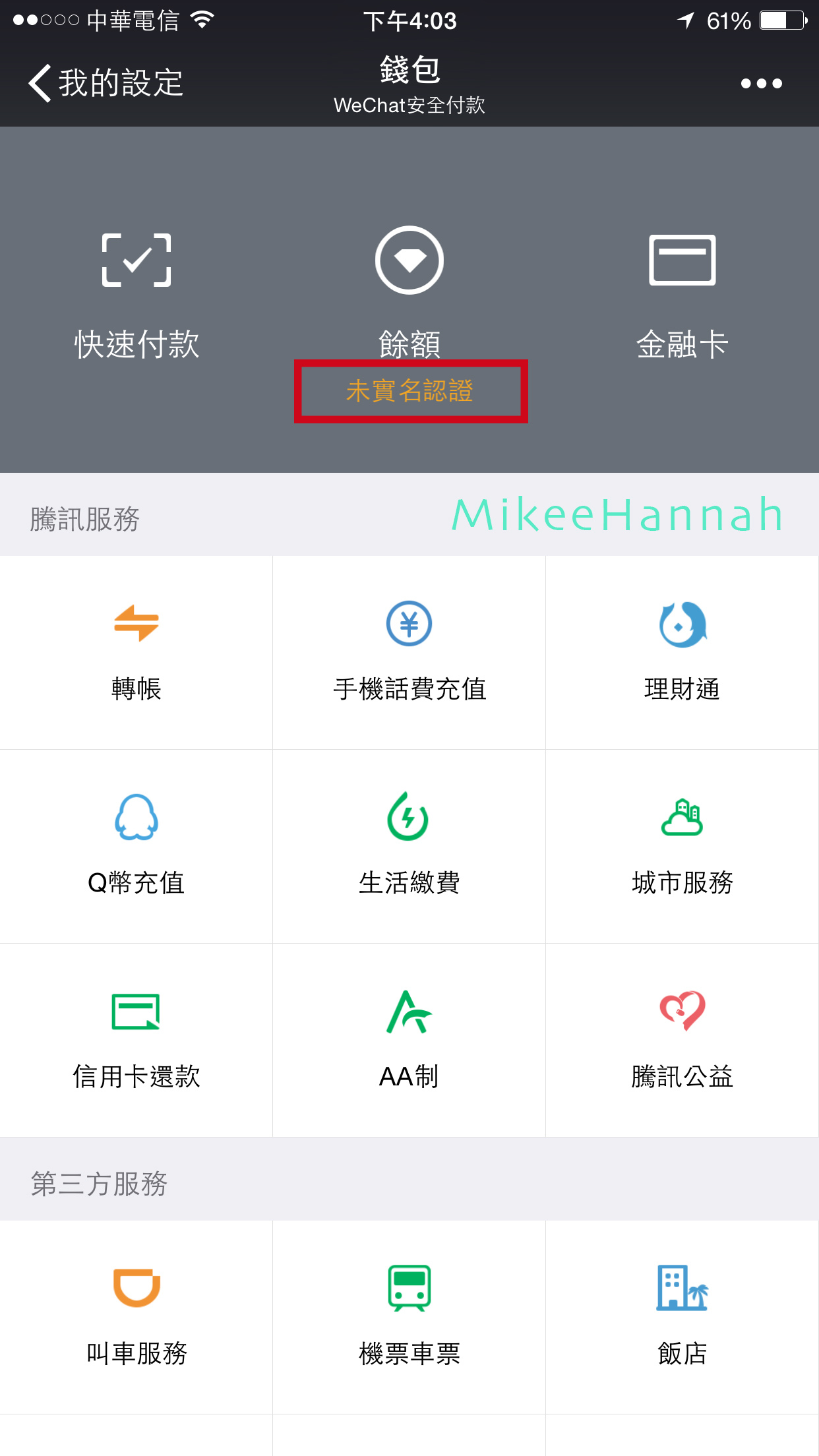819x1456 pixels.
Task: Open 金融卡 bank cards
Action: point(682,297)
